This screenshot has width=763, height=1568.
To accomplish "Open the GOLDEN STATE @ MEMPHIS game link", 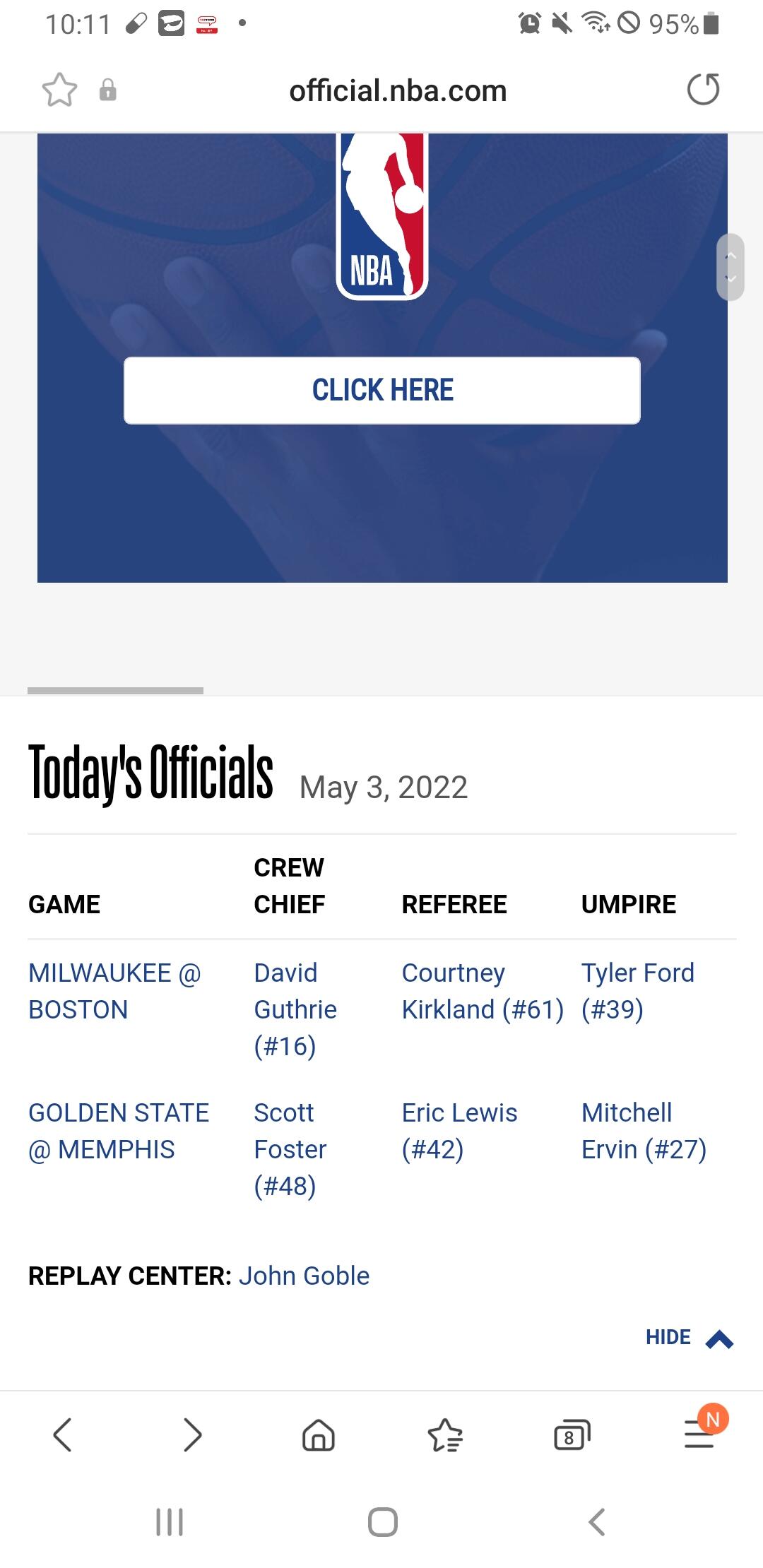I will pyautogui.click(x=118, y=1131).
